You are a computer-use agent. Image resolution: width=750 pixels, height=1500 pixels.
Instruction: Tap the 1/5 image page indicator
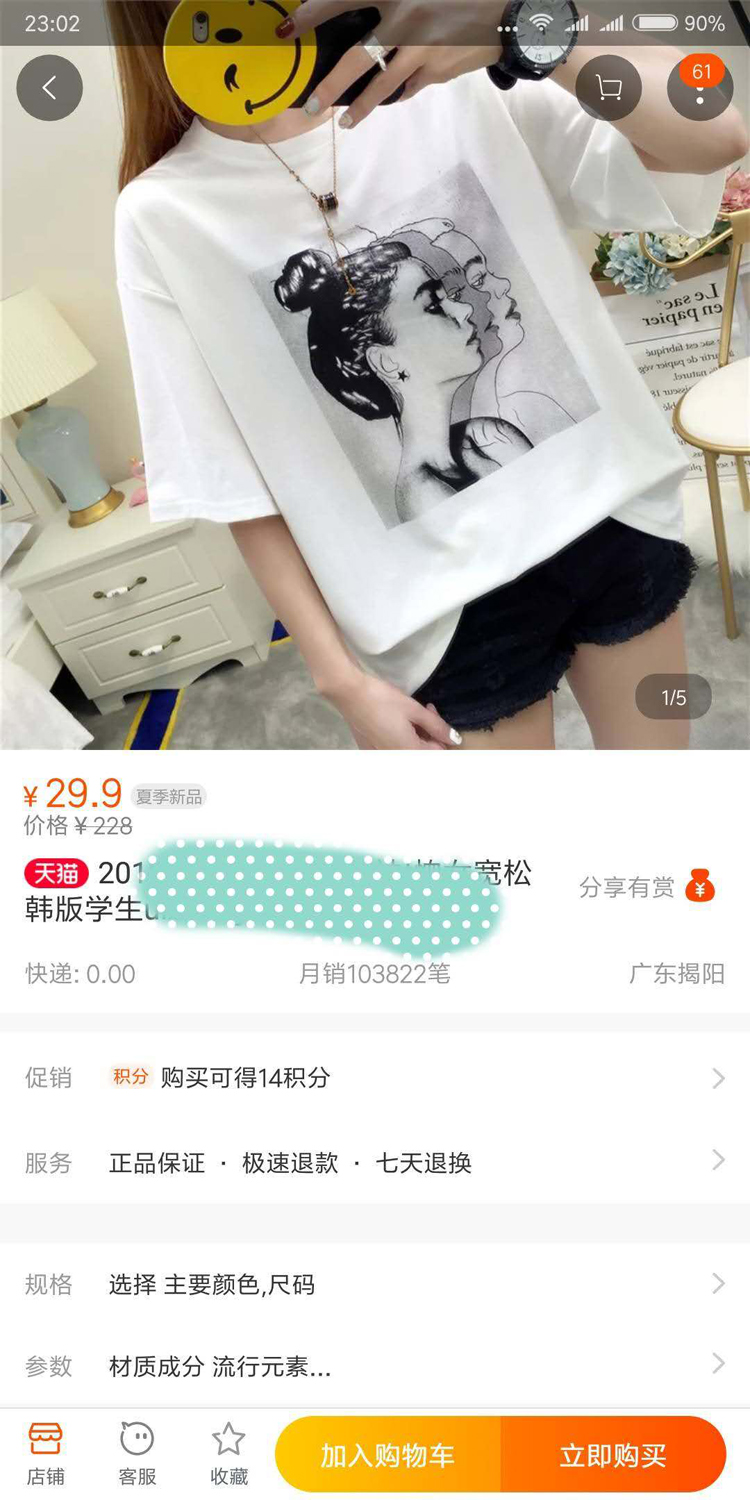pyautogui.click(x=673, y=697)
